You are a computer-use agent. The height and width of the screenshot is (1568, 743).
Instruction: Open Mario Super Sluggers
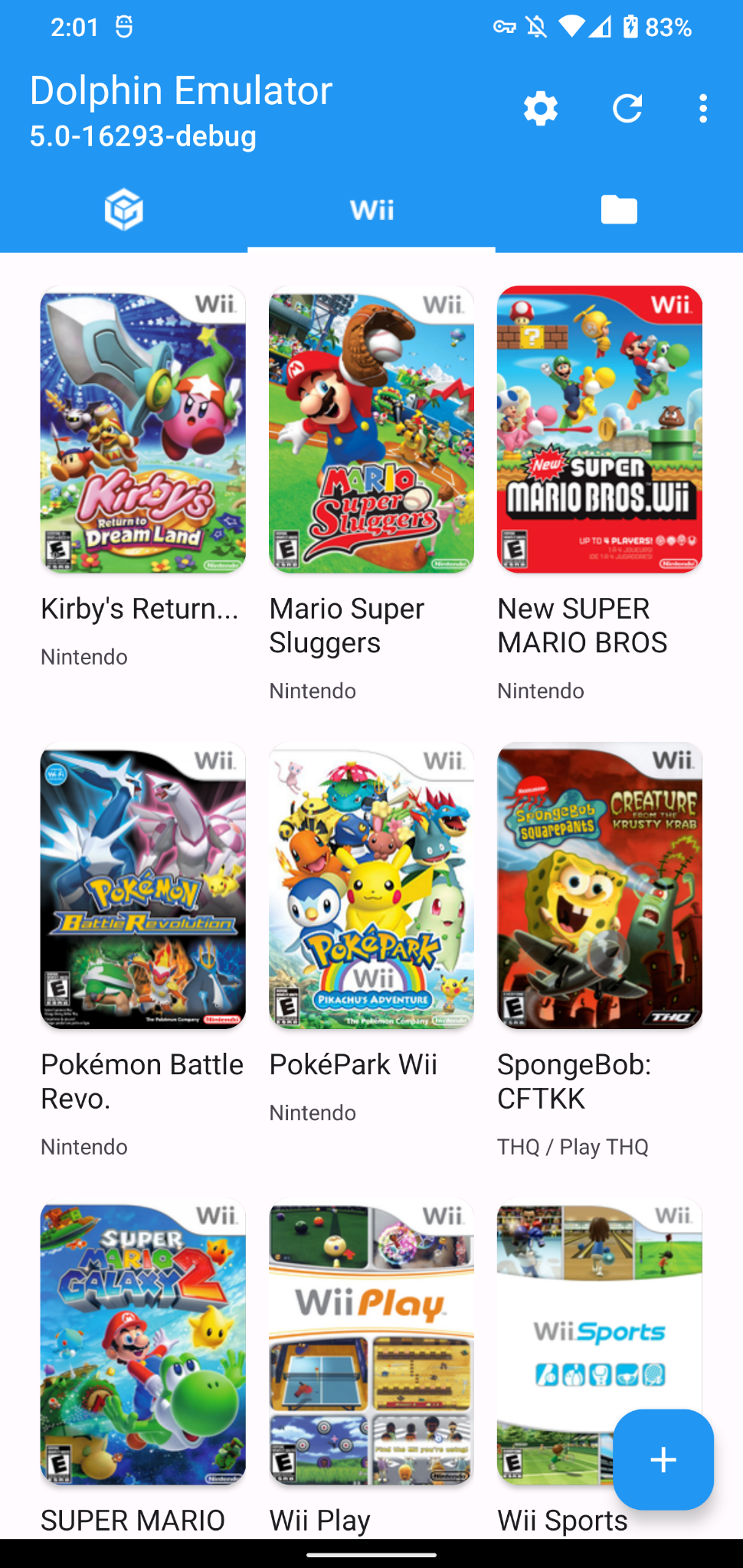tap(371, 430)
